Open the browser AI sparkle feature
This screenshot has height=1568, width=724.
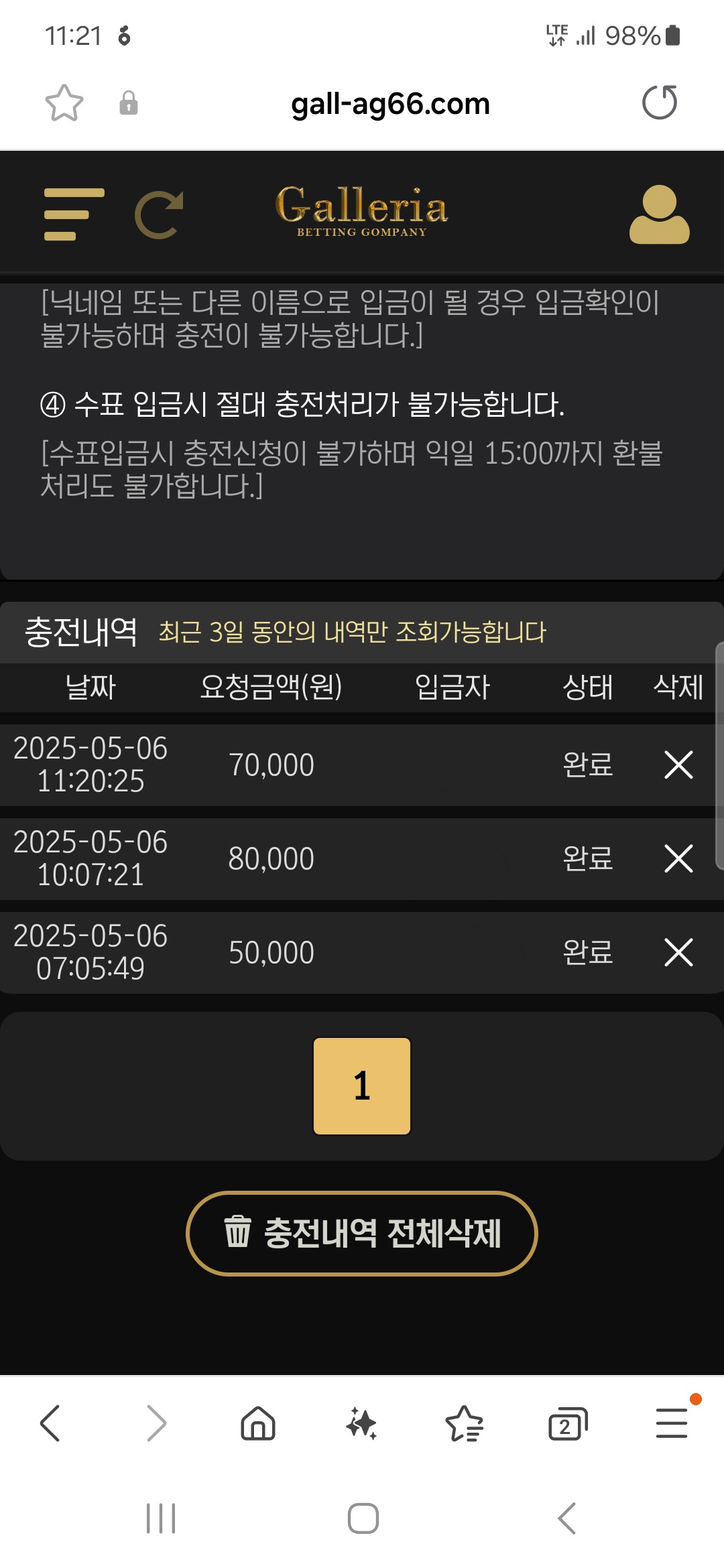click(362, 1423)
